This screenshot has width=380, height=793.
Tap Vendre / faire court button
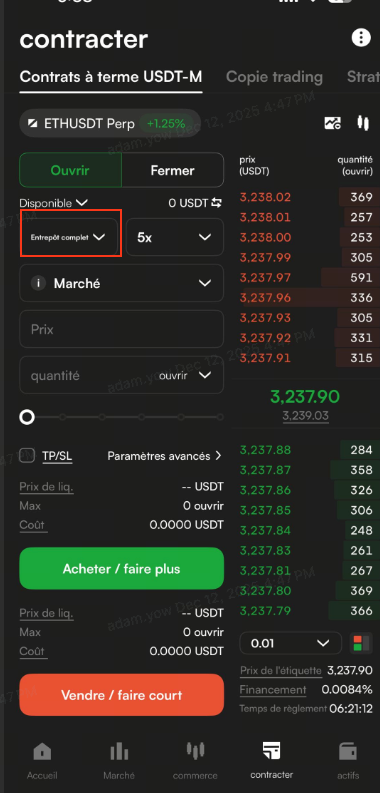coord(121,695)
